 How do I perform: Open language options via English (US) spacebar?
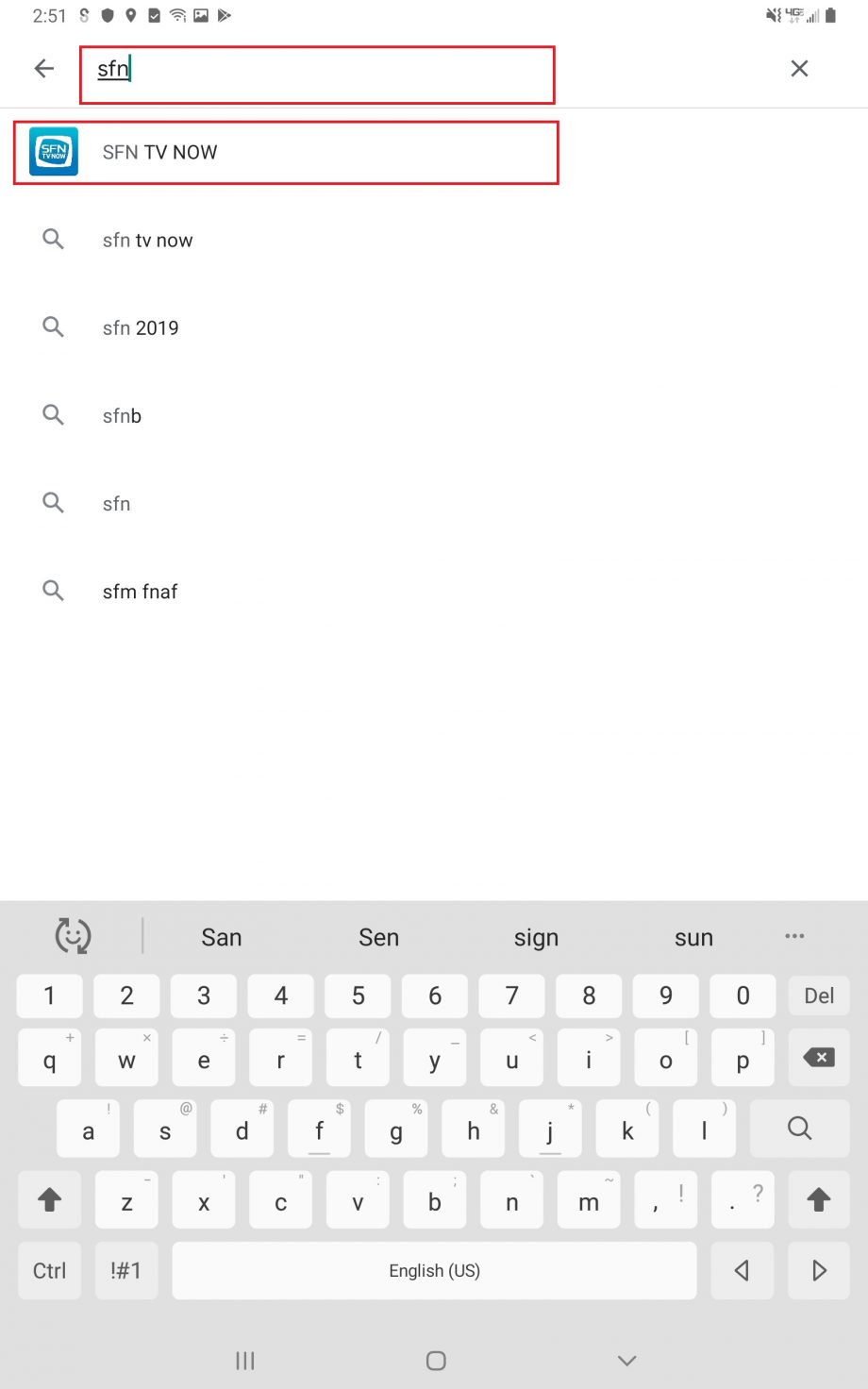pos(434,1270)
